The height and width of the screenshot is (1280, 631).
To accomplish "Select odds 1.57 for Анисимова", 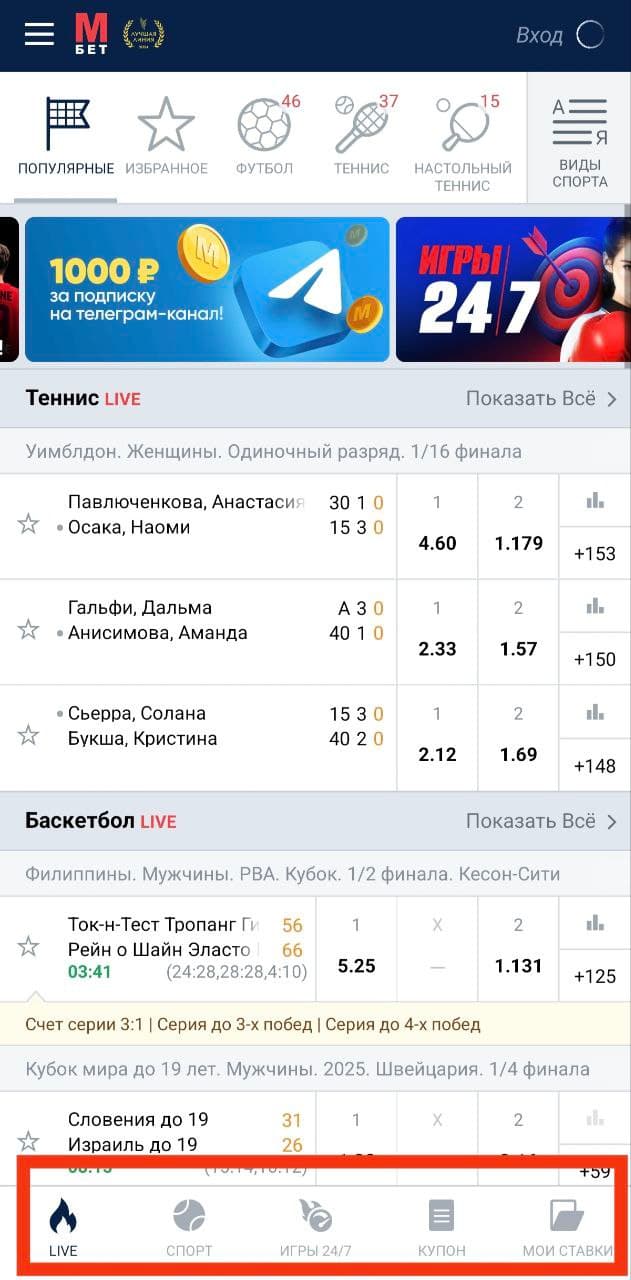I will [x=518, y=632].
